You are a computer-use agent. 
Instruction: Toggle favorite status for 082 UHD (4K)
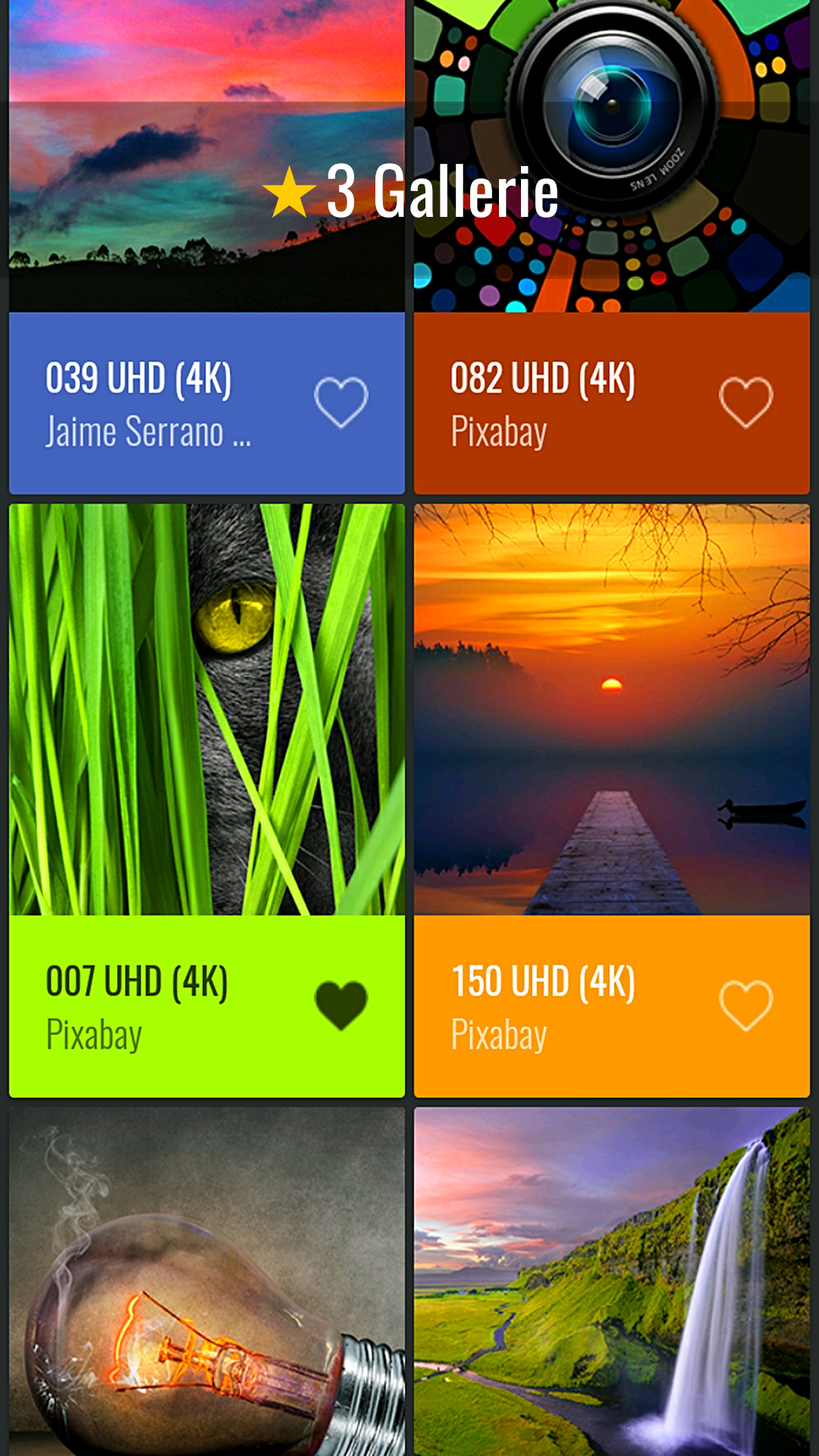click(746, 403)
